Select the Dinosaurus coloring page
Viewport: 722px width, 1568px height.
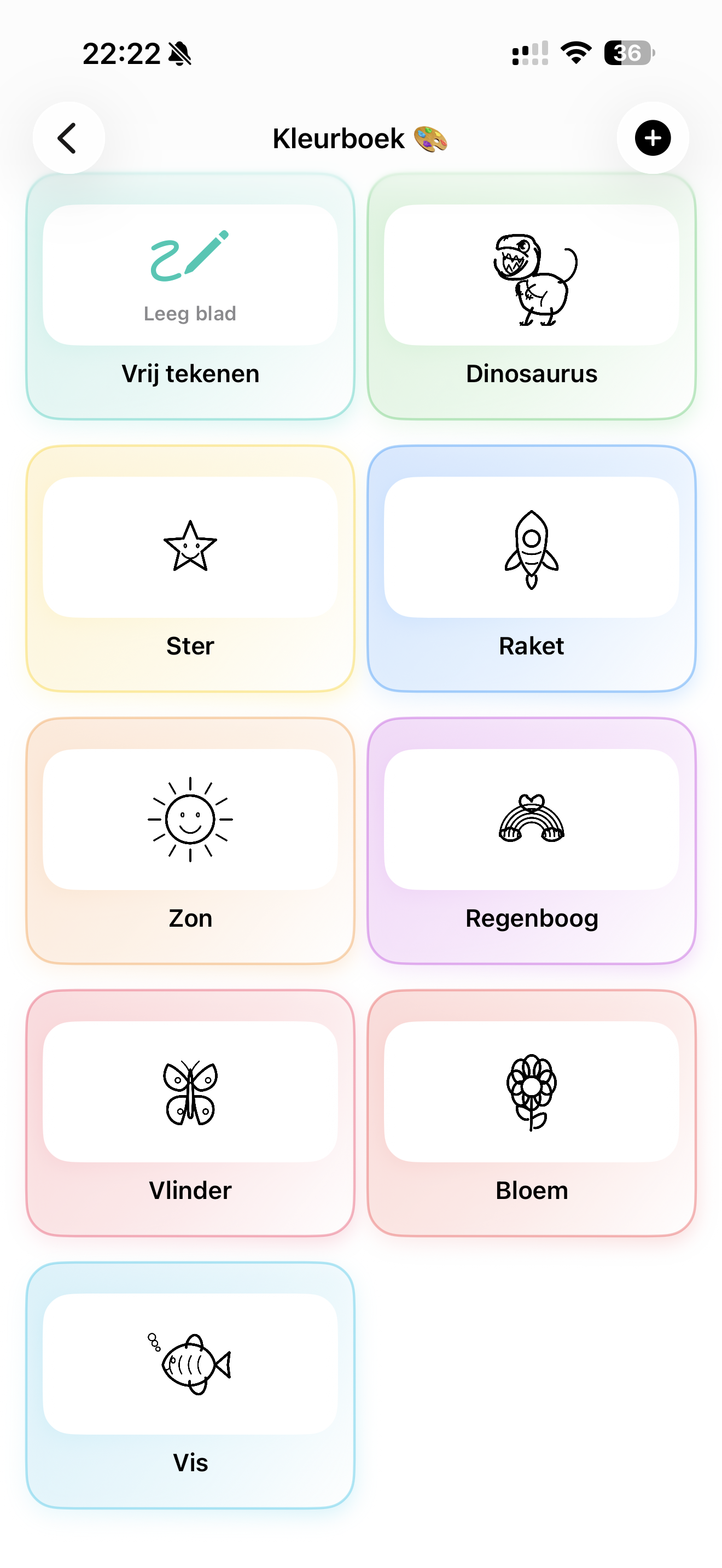pos(532,297)
